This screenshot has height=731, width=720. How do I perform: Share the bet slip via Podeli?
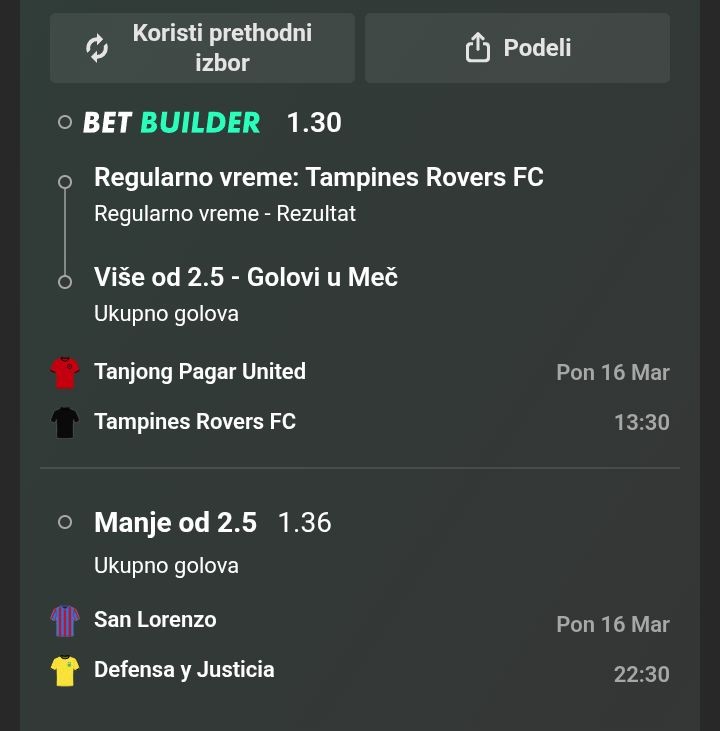coord(517,48)
